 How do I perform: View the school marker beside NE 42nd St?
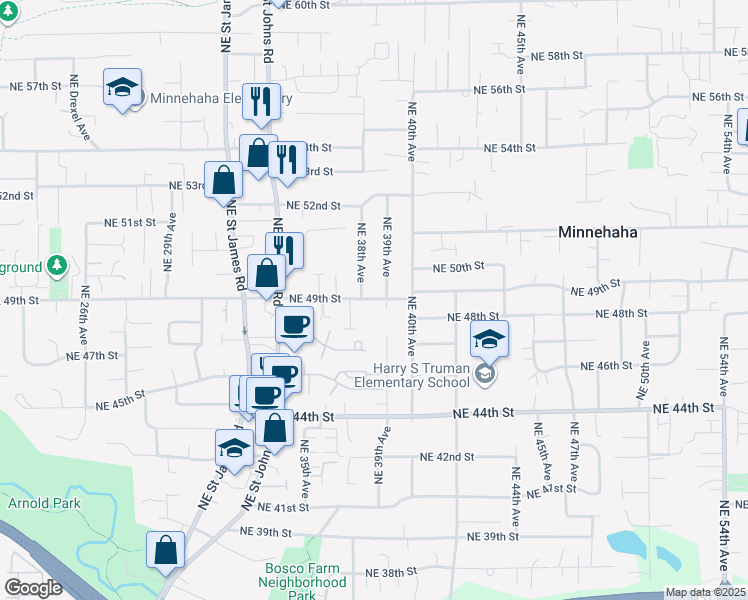[234, 449]
